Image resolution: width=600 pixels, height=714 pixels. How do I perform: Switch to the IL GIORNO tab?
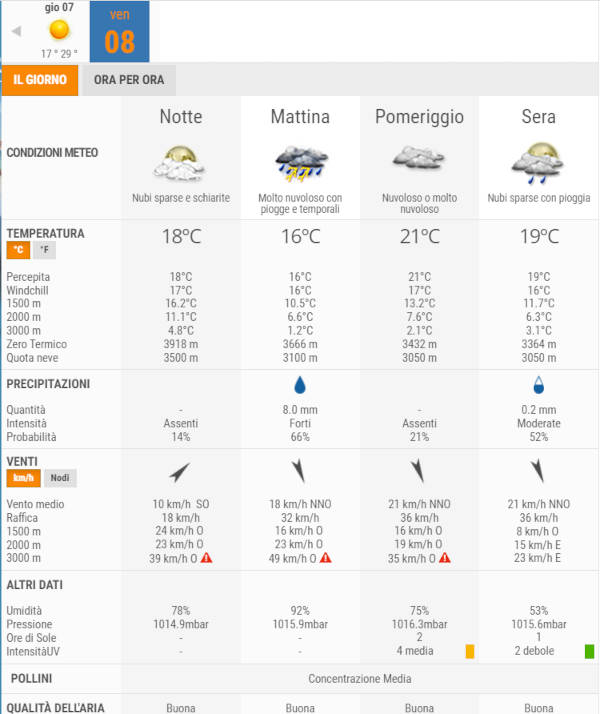(x=40, y=80)
